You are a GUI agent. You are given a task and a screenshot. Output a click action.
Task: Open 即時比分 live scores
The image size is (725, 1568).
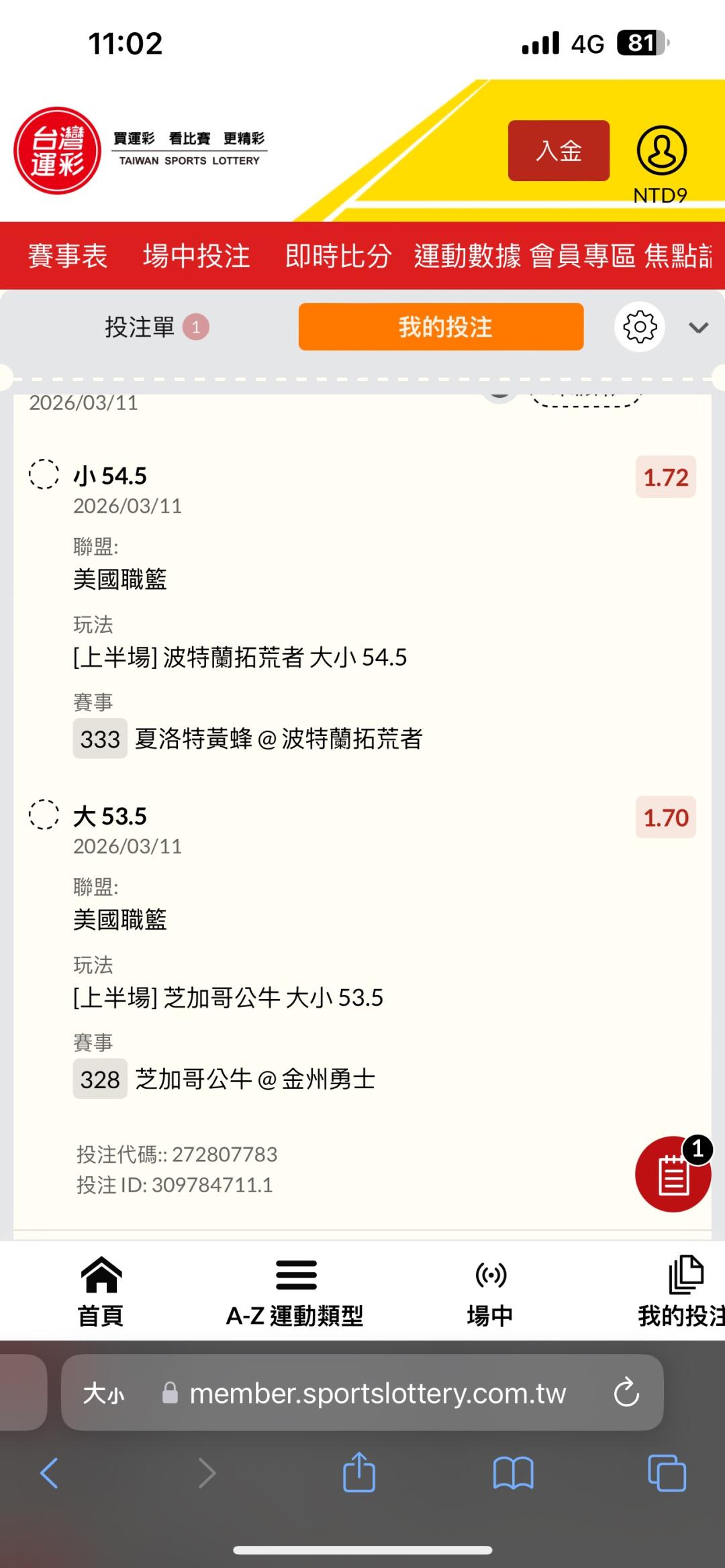pyautogui.click(x=338, y=256)
